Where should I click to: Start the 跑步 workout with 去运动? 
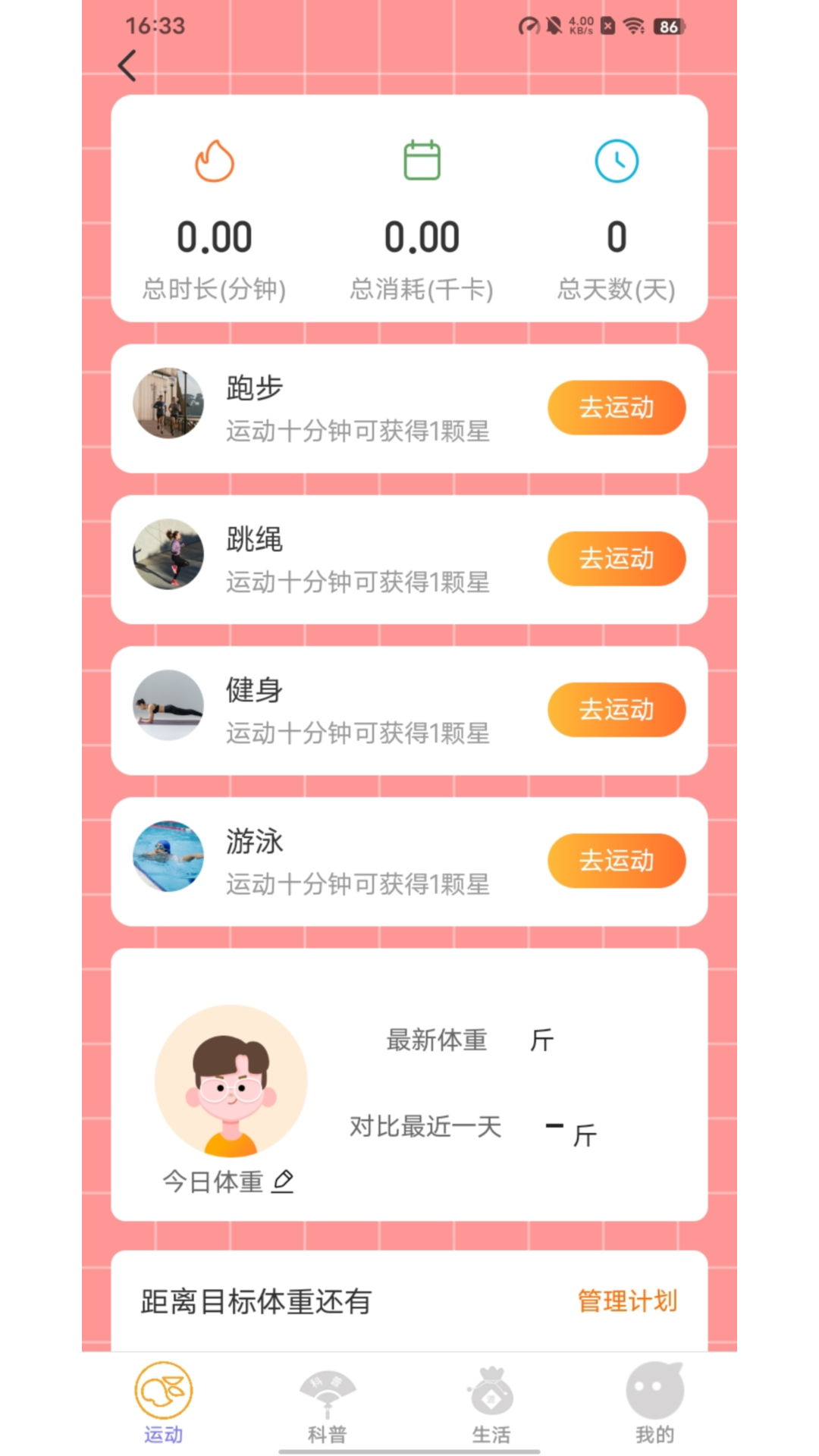tap(616, 408)
